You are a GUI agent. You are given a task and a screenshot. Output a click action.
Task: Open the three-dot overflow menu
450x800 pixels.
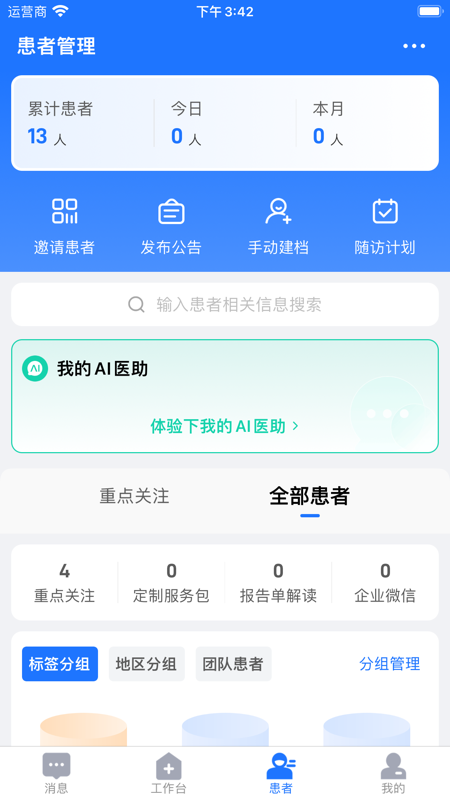click(414, 46)
